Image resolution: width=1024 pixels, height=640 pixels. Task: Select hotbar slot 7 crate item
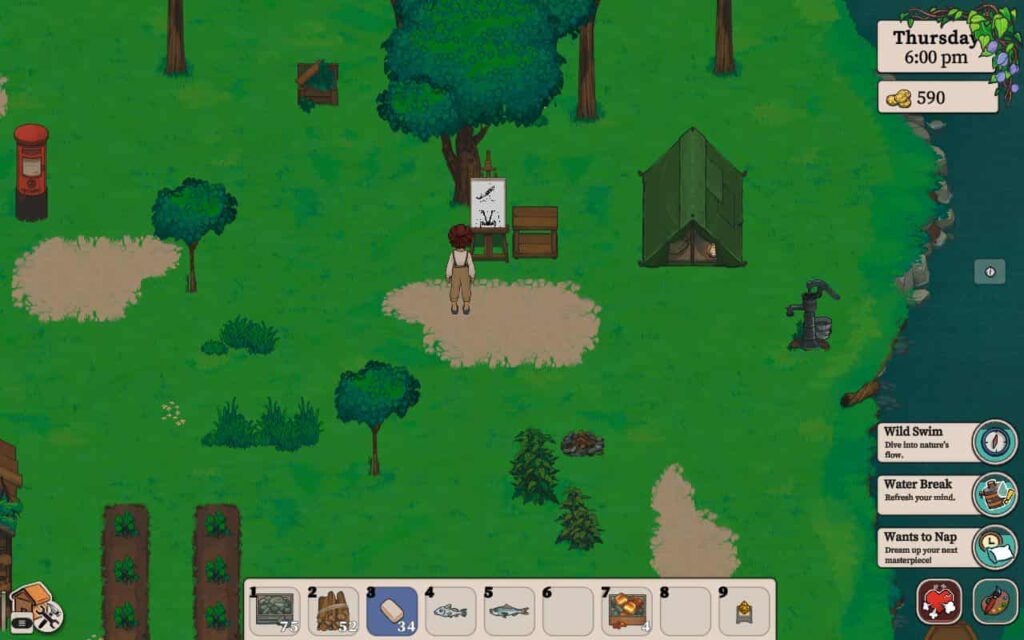(x=627, y=611)
